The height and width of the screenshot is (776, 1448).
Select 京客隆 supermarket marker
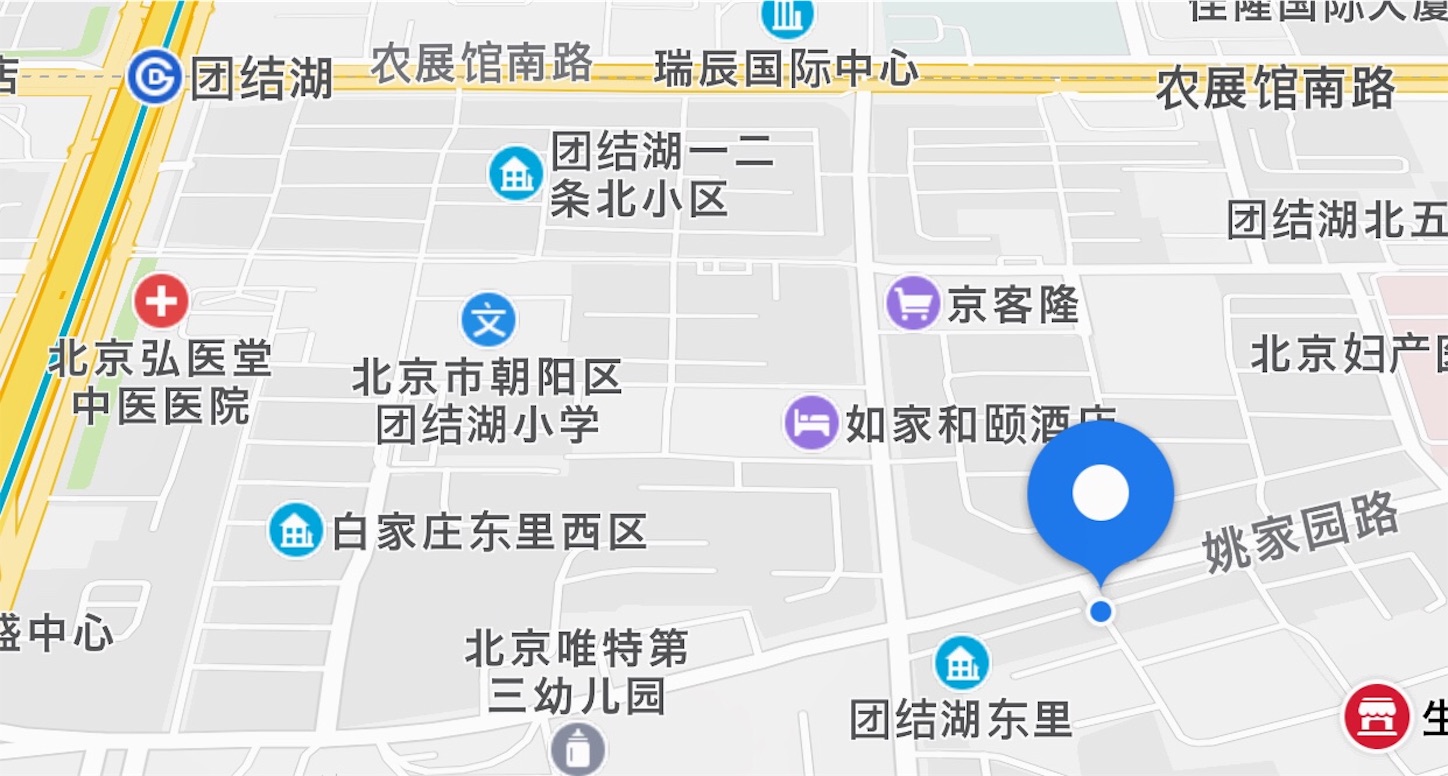[x=912, y=303]
